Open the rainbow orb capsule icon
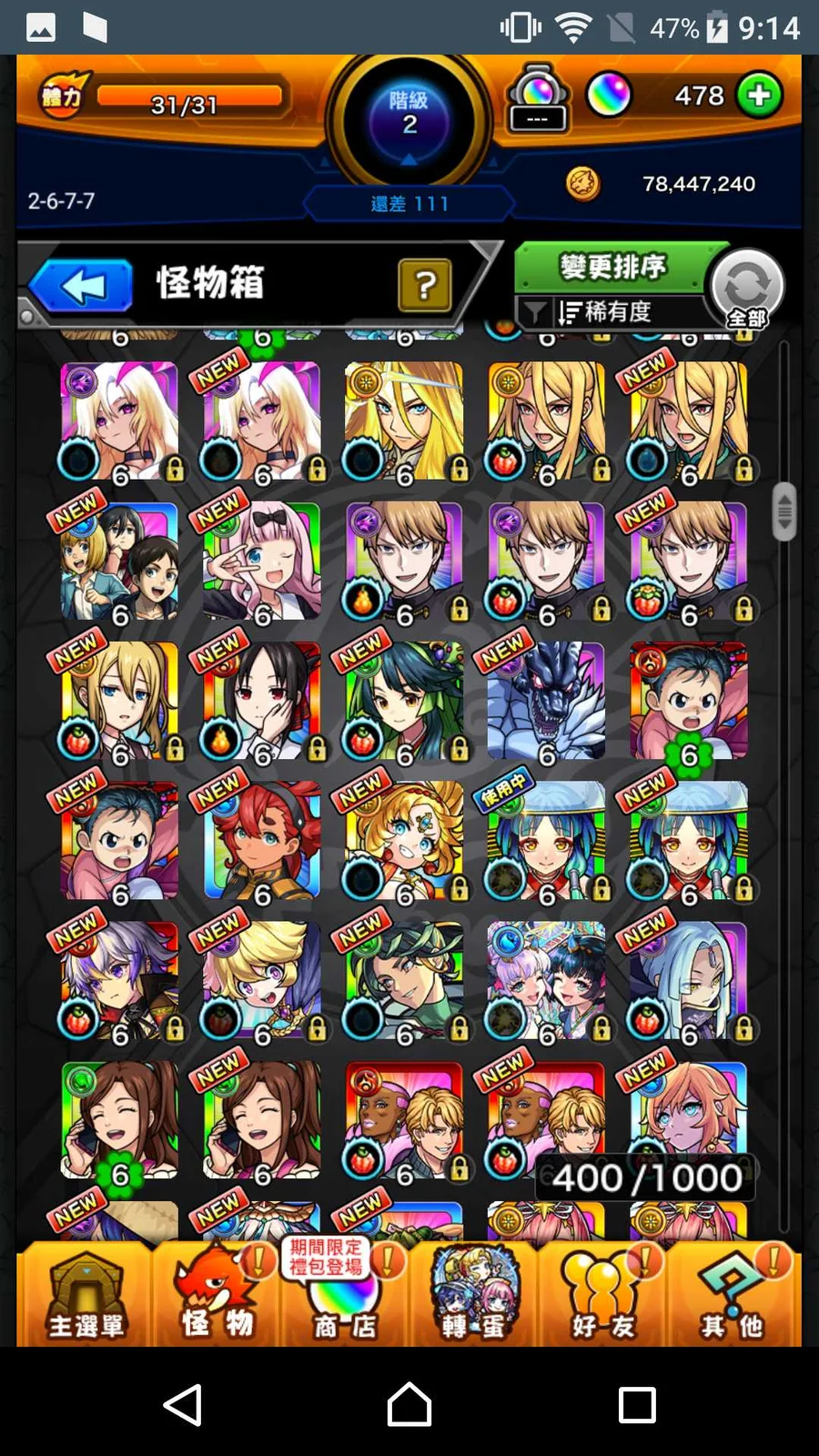The height and width of the screenshot is (1456, 819). tap(538, 98)
